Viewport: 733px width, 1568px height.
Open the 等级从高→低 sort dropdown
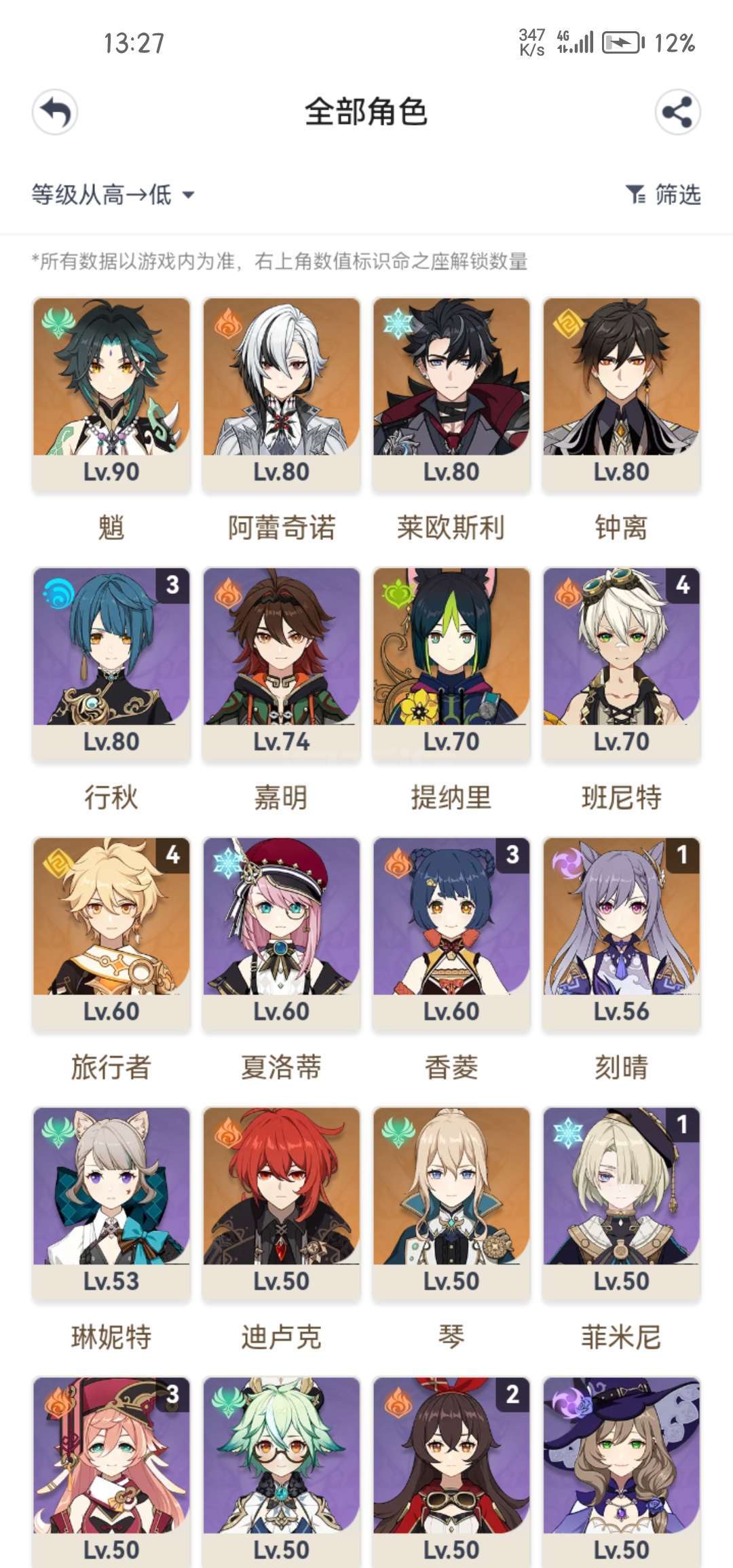click(113, 195)
